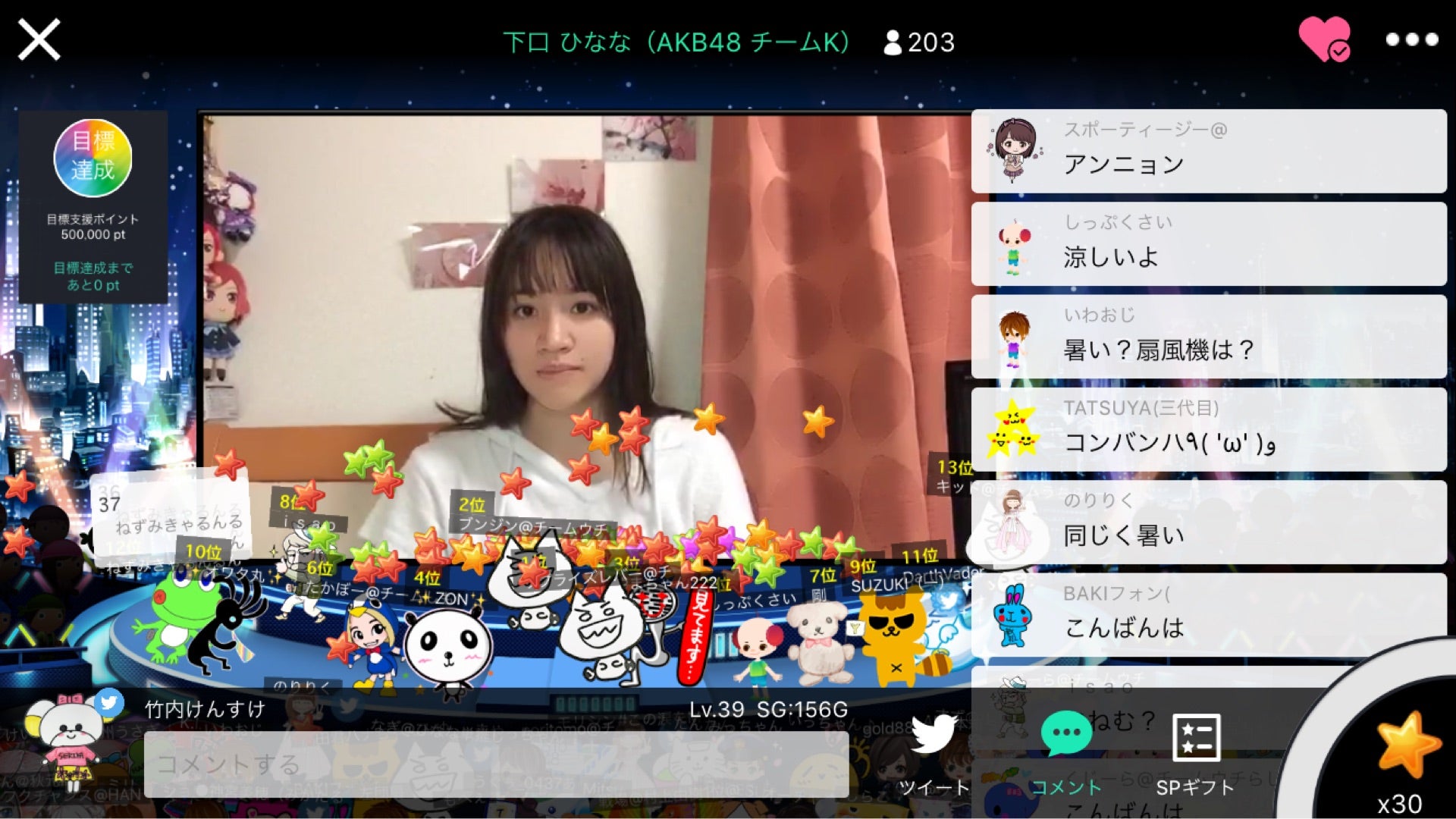
Task: Open スポーティージー@'s comment アンニョン
Action: (1209, 151)
